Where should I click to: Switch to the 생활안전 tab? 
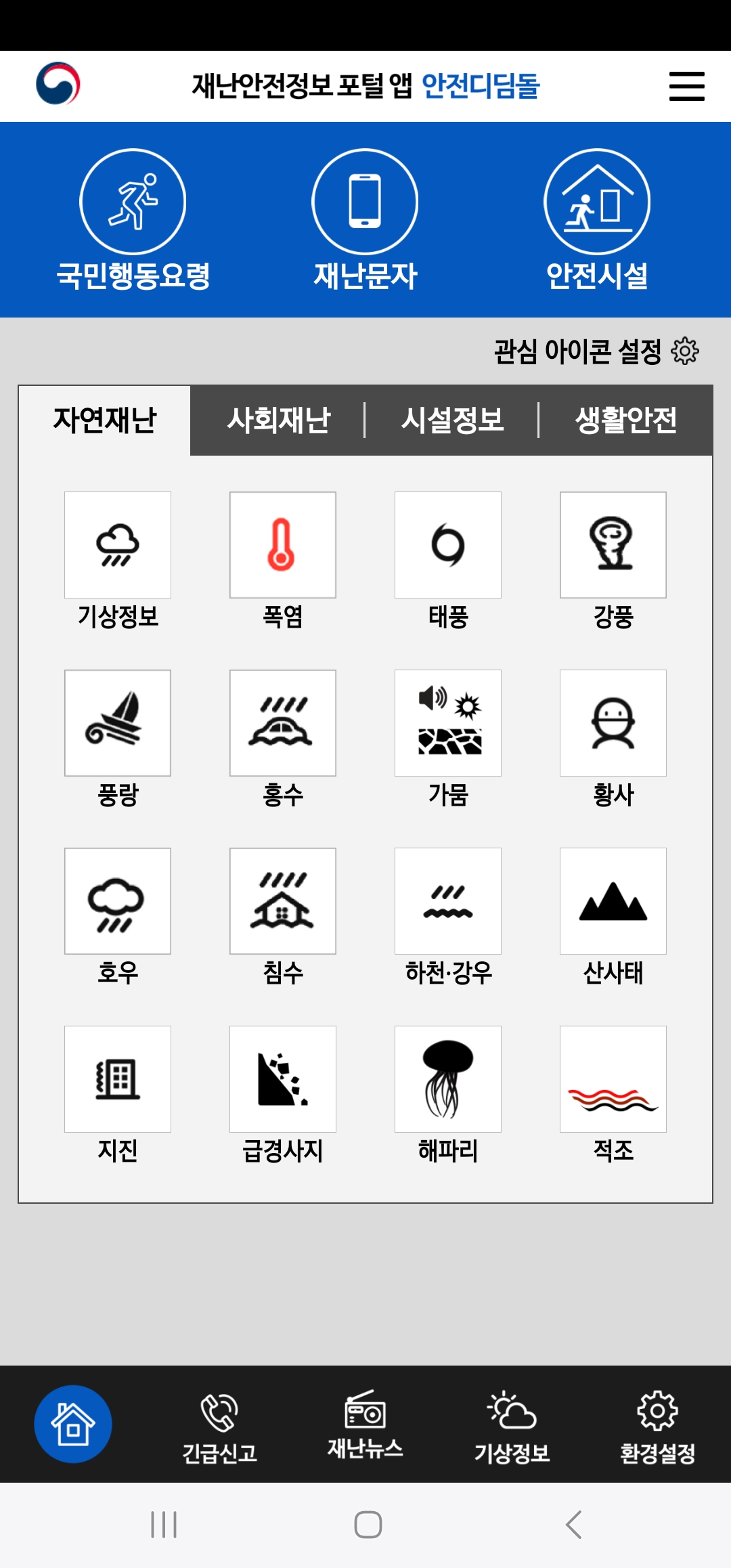point(626,420)
